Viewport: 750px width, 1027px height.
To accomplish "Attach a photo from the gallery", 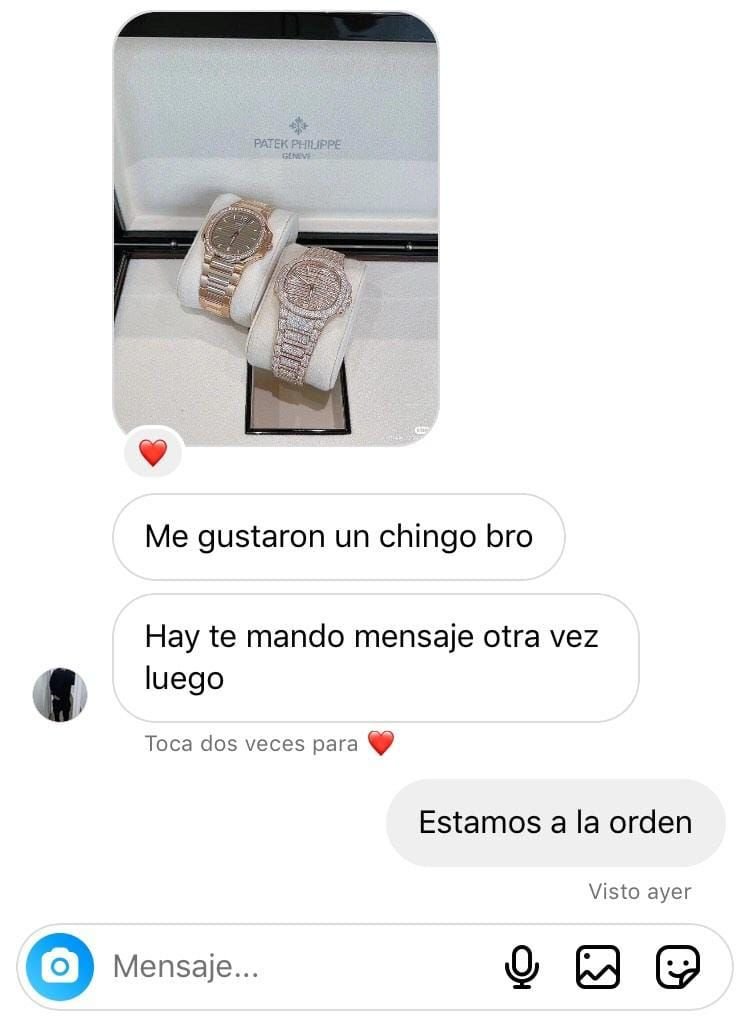I will pyautogui.click(x=598, y=967).
